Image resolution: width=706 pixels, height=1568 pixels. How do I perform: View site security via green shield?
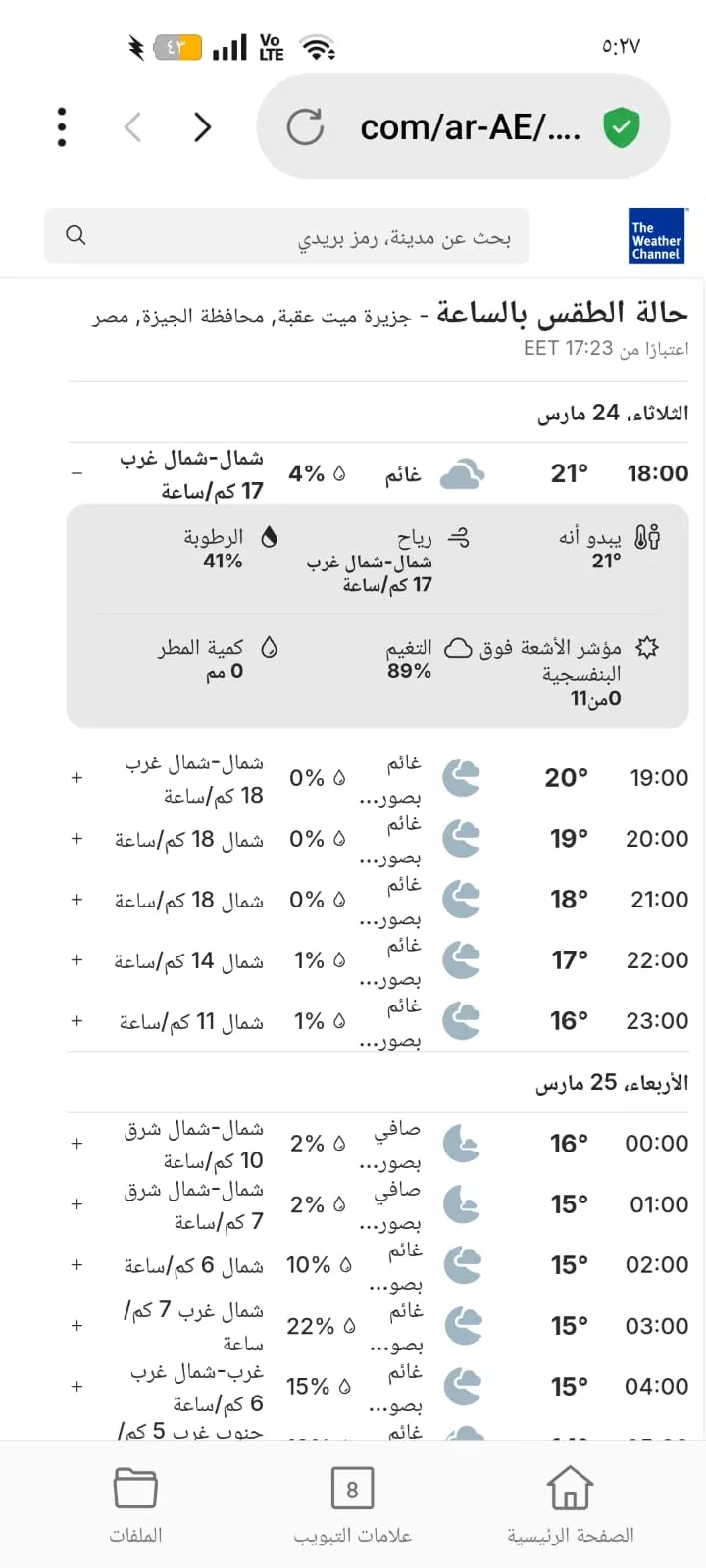coord(621,127)
